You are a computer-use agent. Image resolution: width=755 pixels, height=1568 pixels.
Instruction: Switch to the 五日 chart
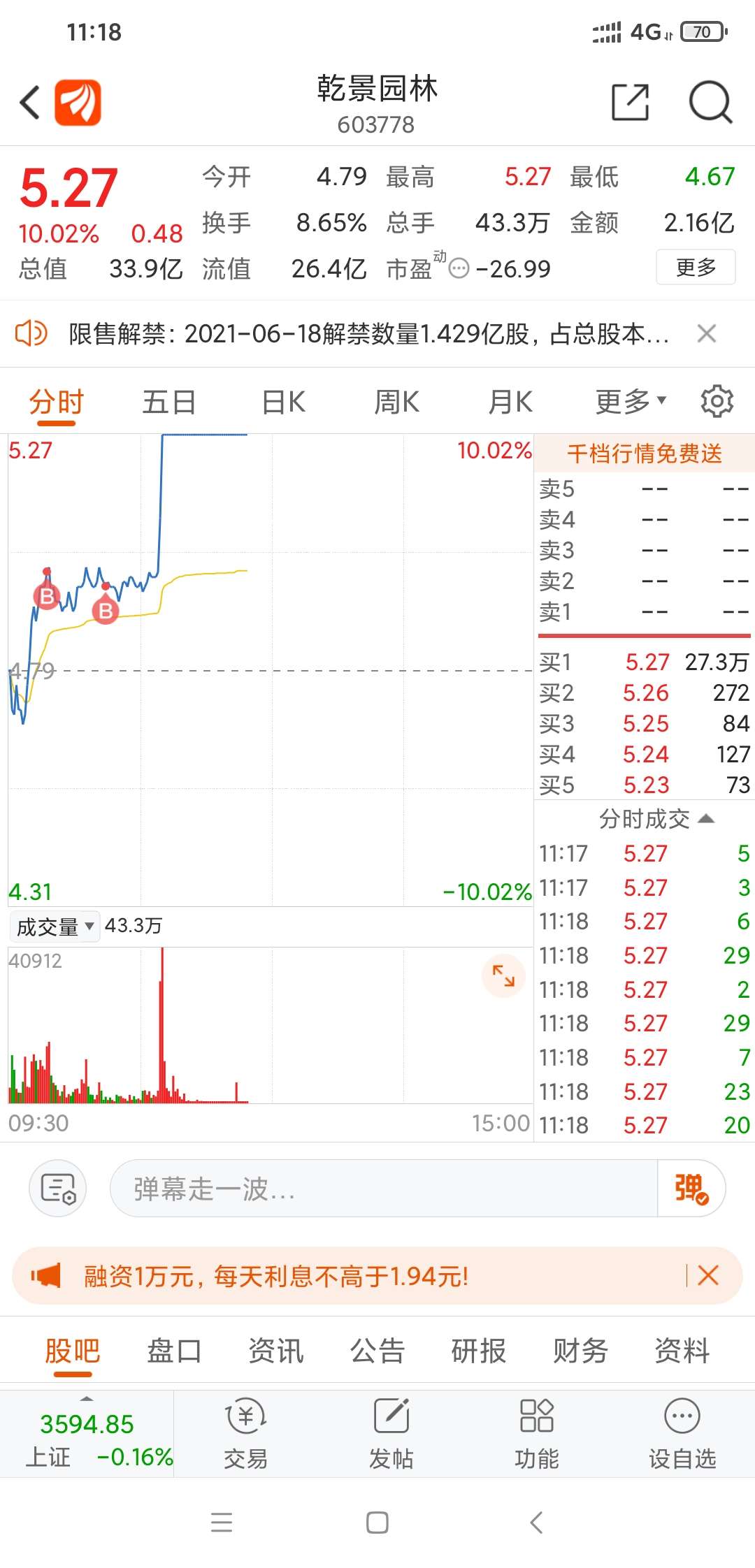coord(168,402)
